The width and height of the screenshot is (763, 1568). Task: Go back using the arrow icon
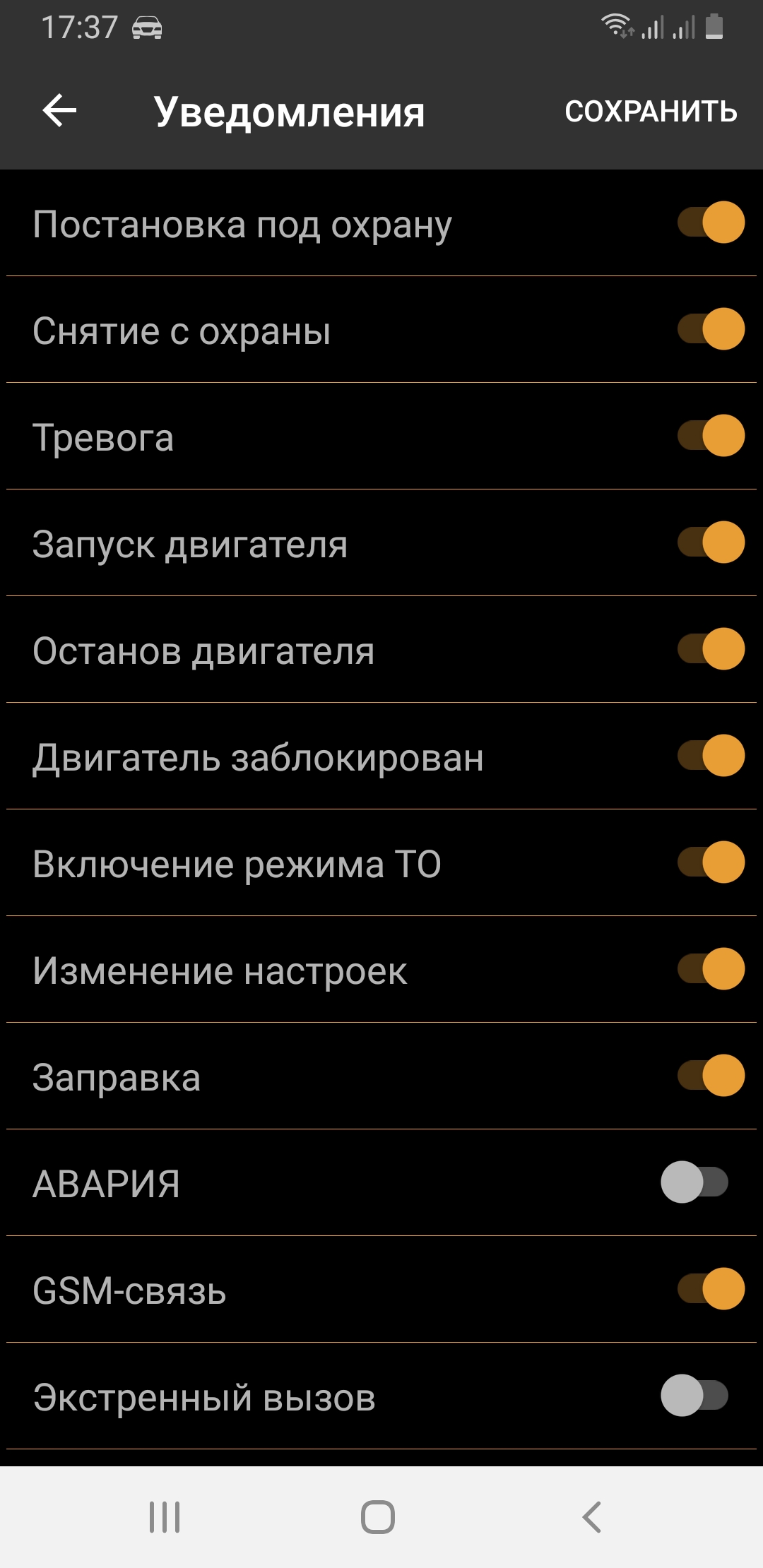coord(60,111)
